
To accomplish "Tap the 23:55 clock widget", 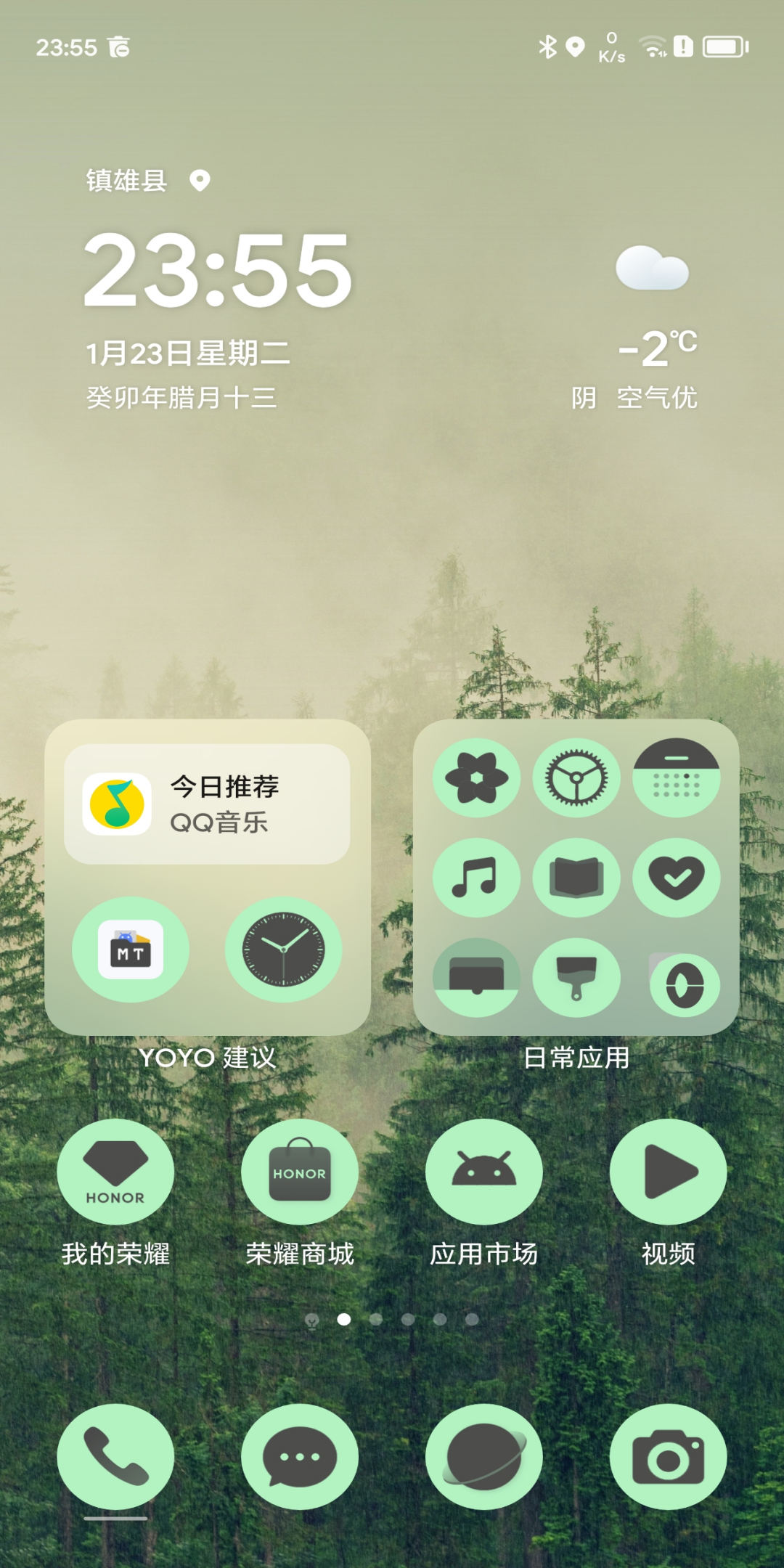I will [x=218, y=270].
